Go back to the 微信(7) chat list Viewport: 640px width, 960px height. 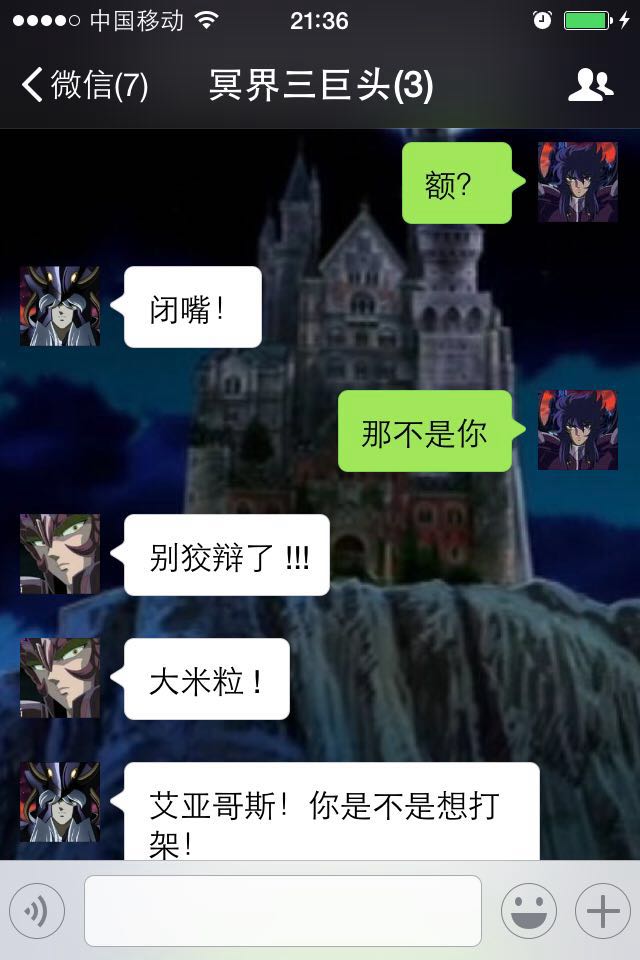(85, 84)
